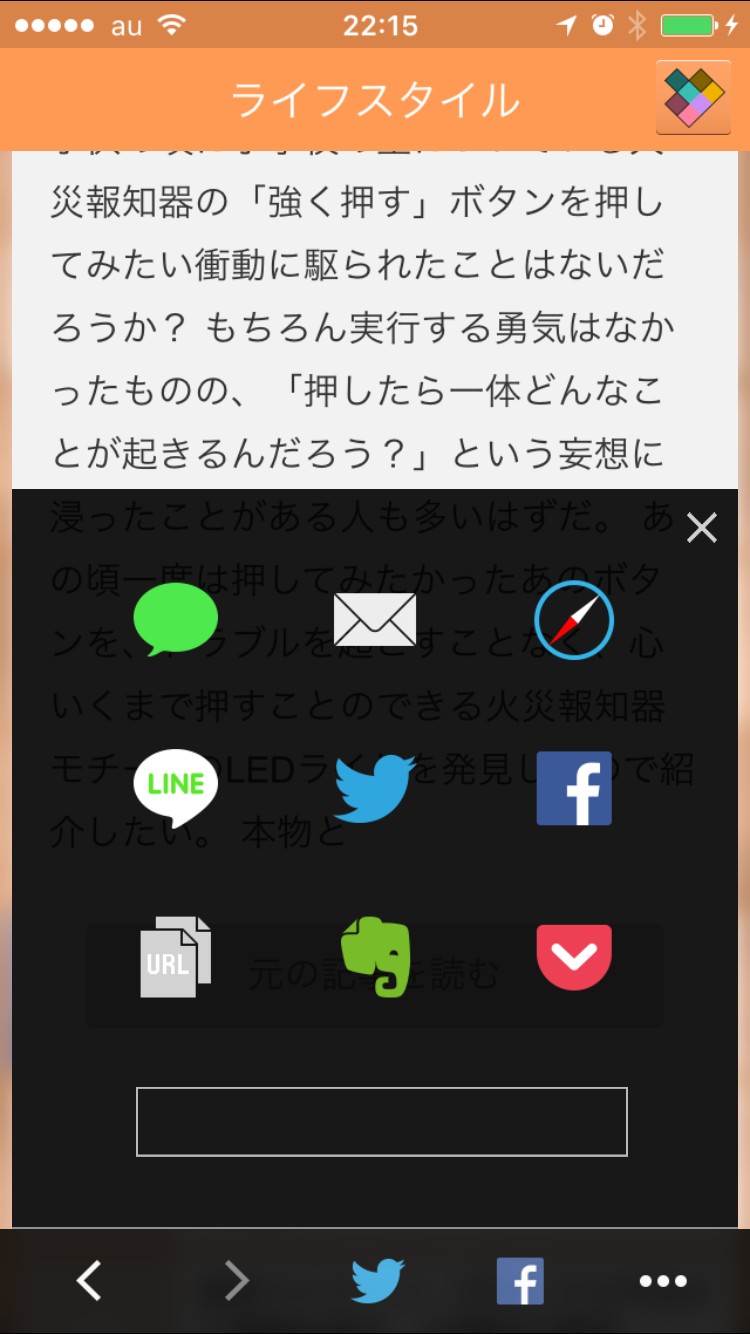Viewport: 750px width, 1334px height.
Task: Save article to Pocket
Action: (574, 957)
